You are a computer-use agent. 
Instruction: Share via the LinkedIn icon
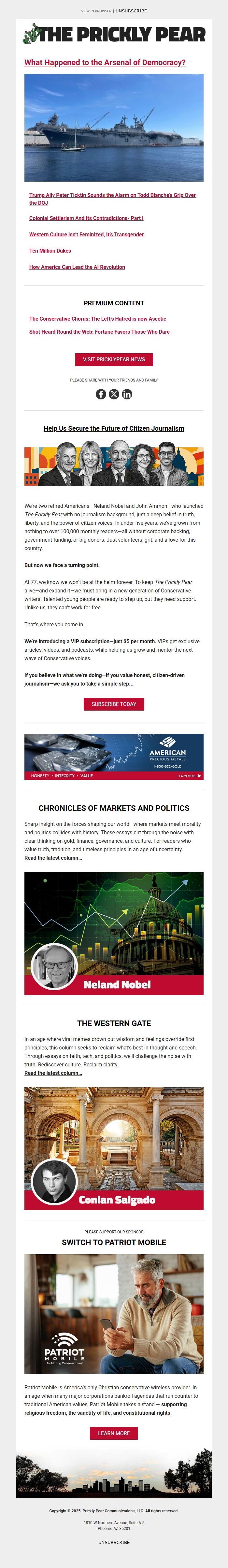pos(127,395)
